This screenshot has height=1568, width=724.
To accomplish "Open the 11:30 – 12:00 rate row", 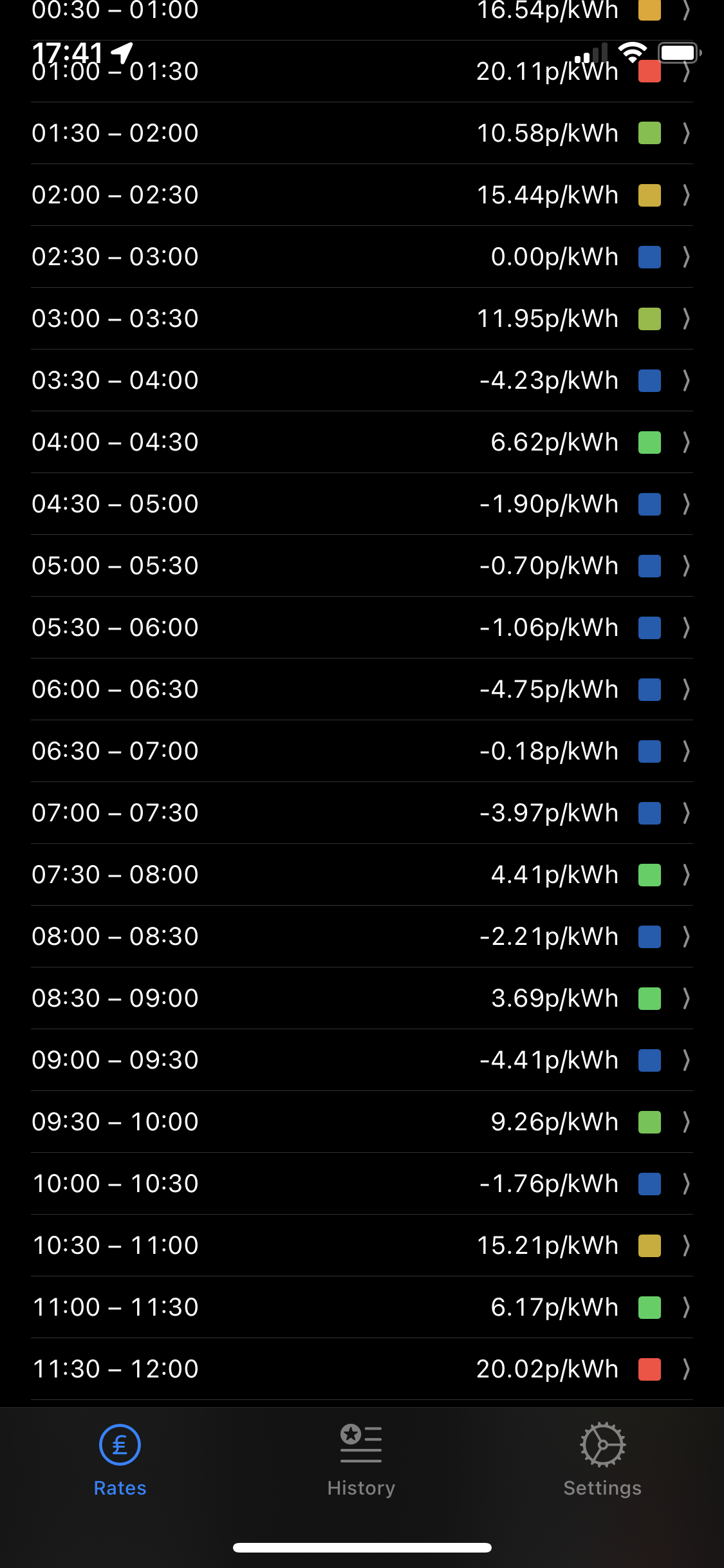I will [362, 1369].
